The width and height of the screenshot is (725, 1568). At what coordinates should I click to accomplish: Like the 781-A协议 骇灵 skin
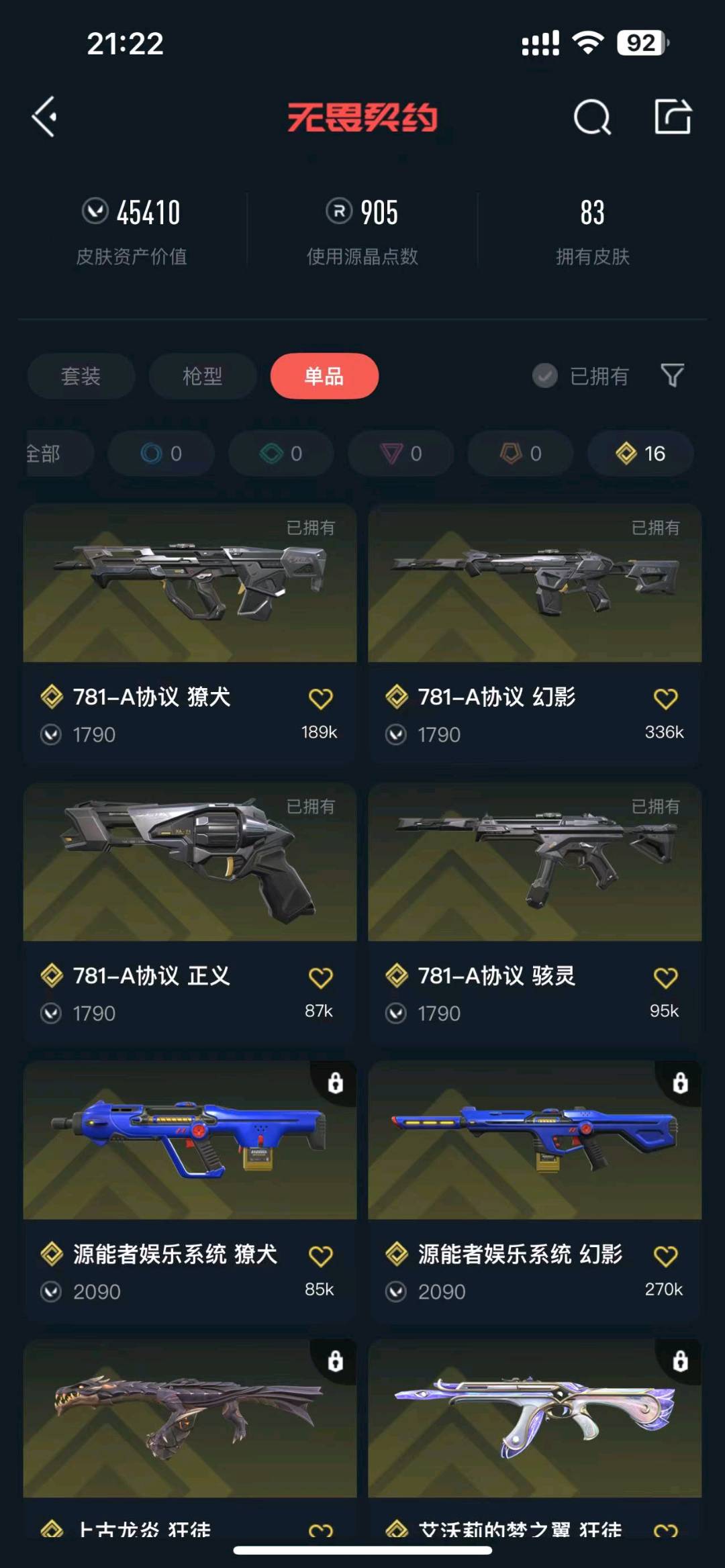665,978
